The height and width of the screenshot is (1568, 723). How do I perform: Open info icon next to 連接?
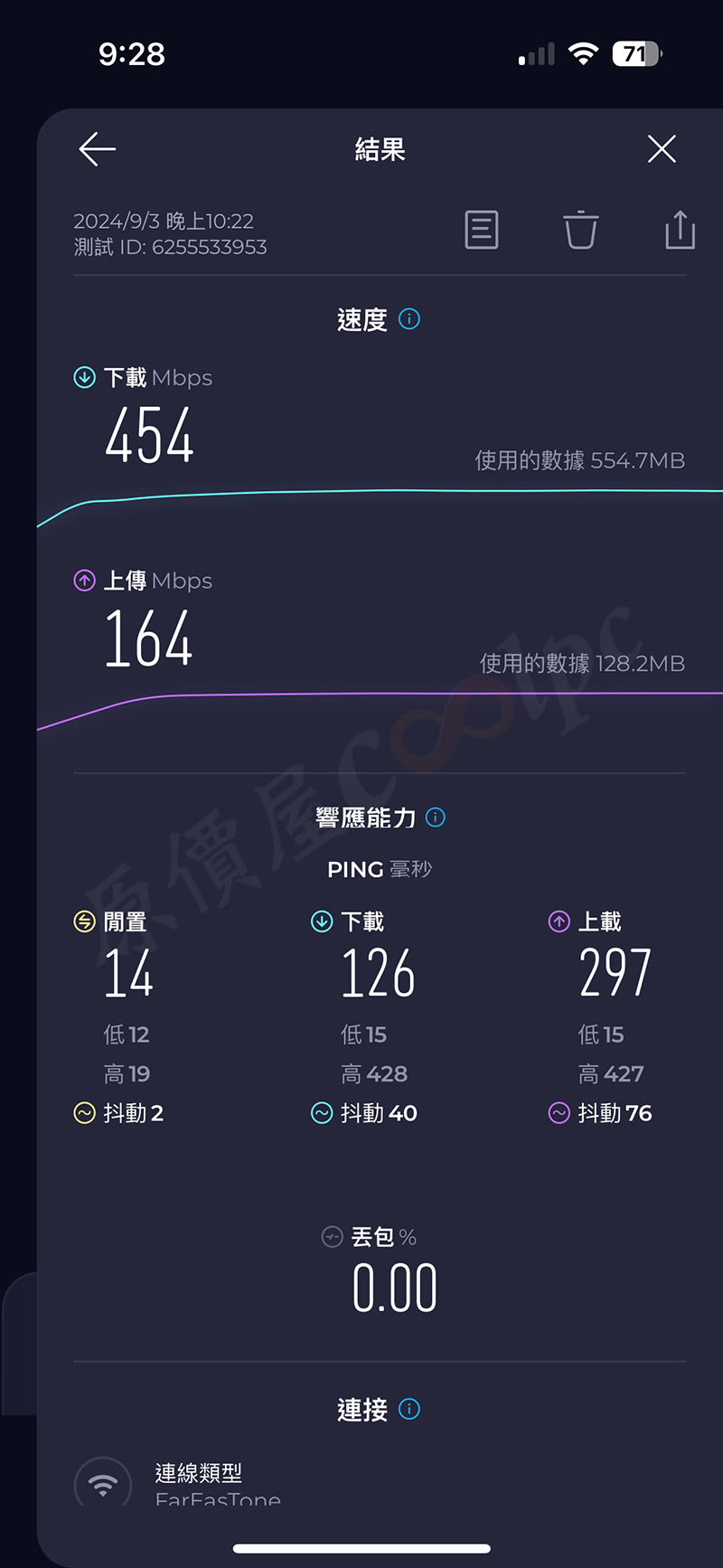[409, 1409]
